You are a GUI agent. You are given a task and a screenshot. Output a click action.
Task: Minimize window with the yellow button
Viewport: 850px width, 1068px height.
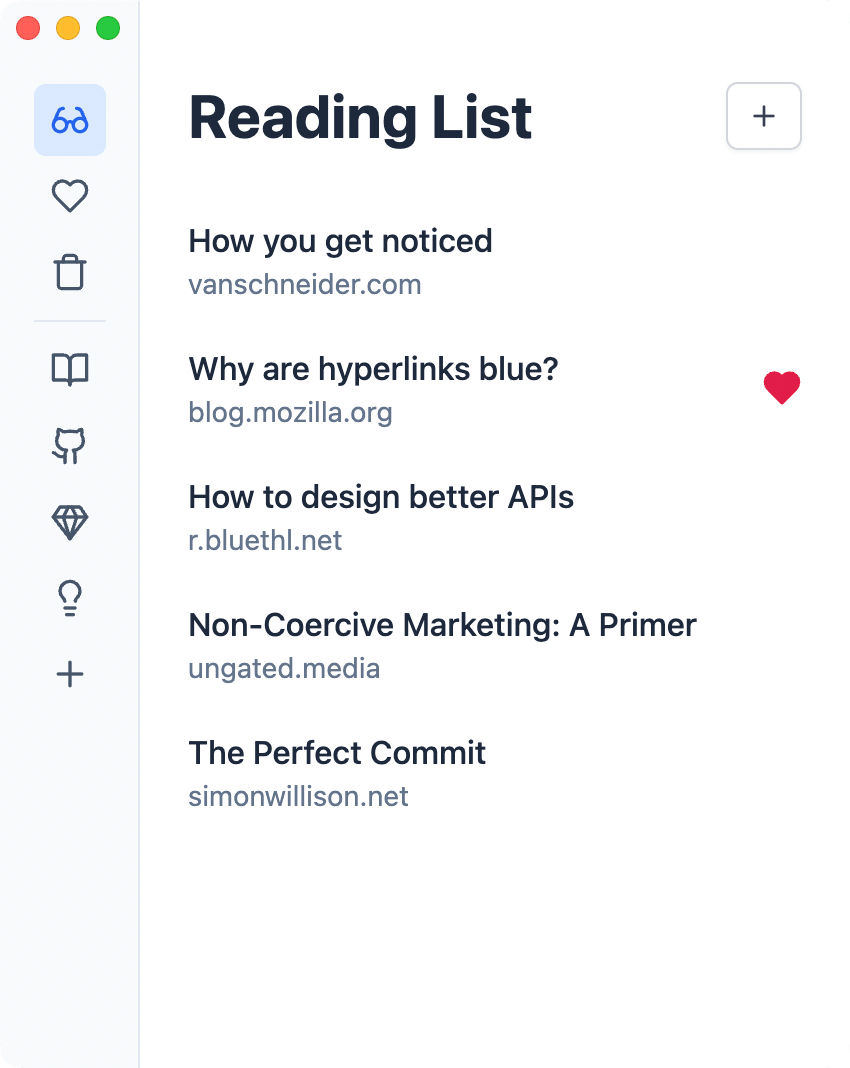pos(68,29)
